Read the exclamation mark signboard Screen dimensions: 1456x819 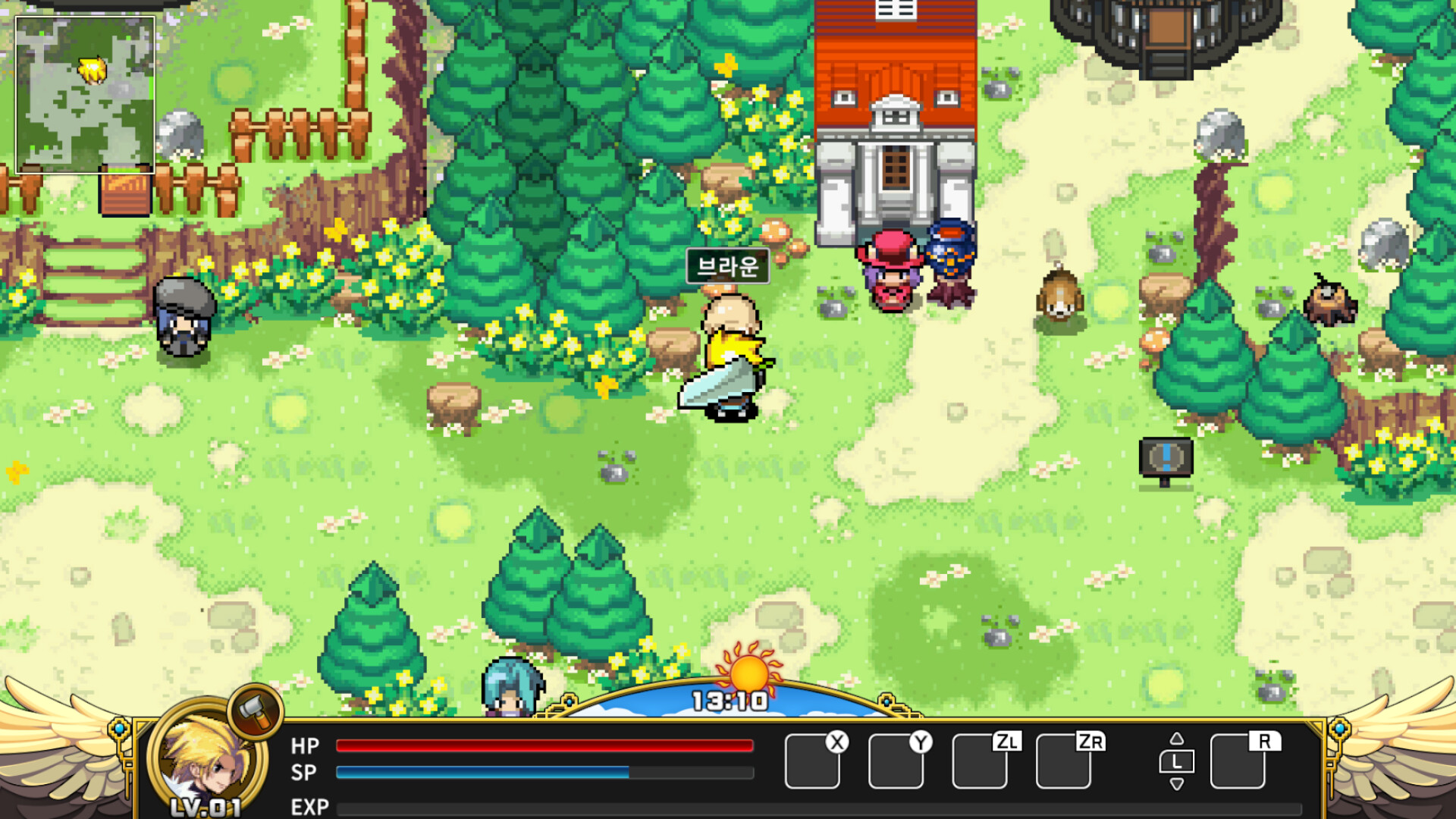click(x=1166, y=459)
